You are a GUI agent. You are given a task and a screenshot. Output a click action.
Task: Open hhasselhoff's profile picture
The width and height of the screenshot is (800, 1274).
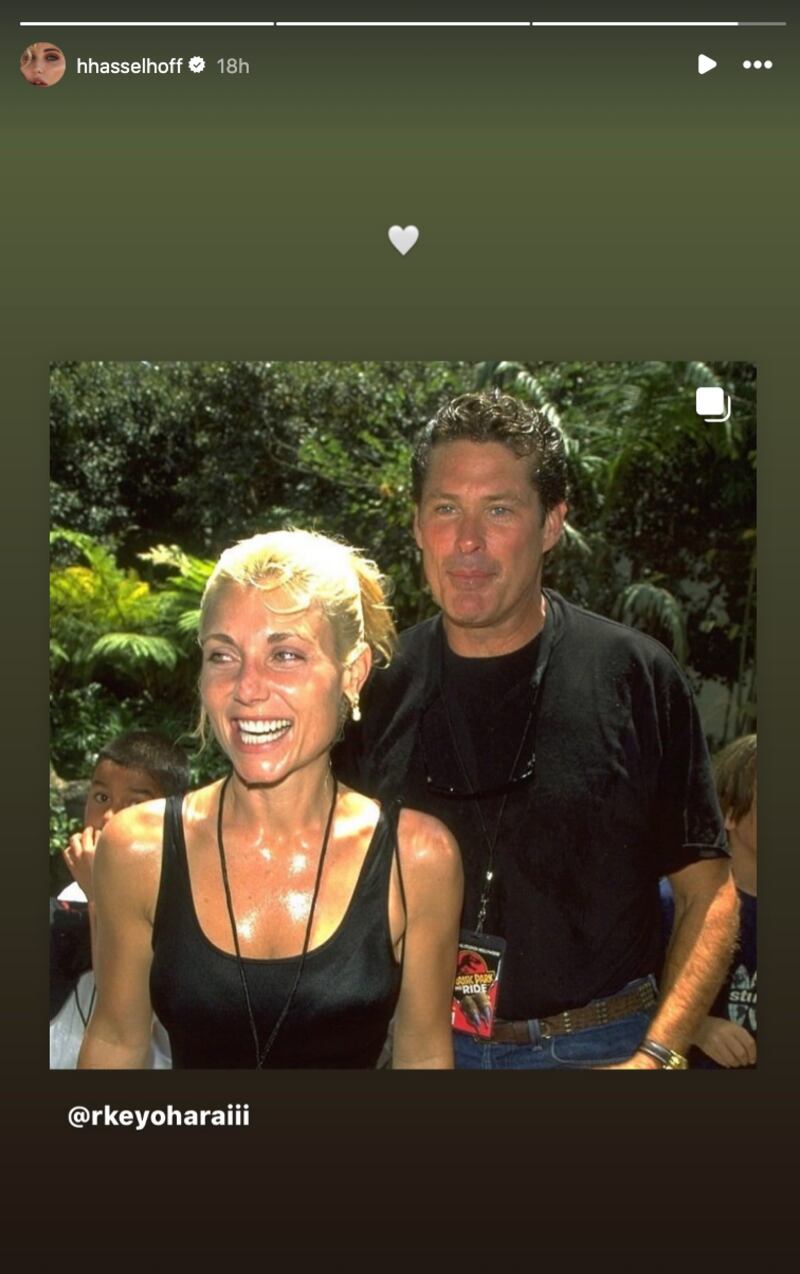(43, 65)
